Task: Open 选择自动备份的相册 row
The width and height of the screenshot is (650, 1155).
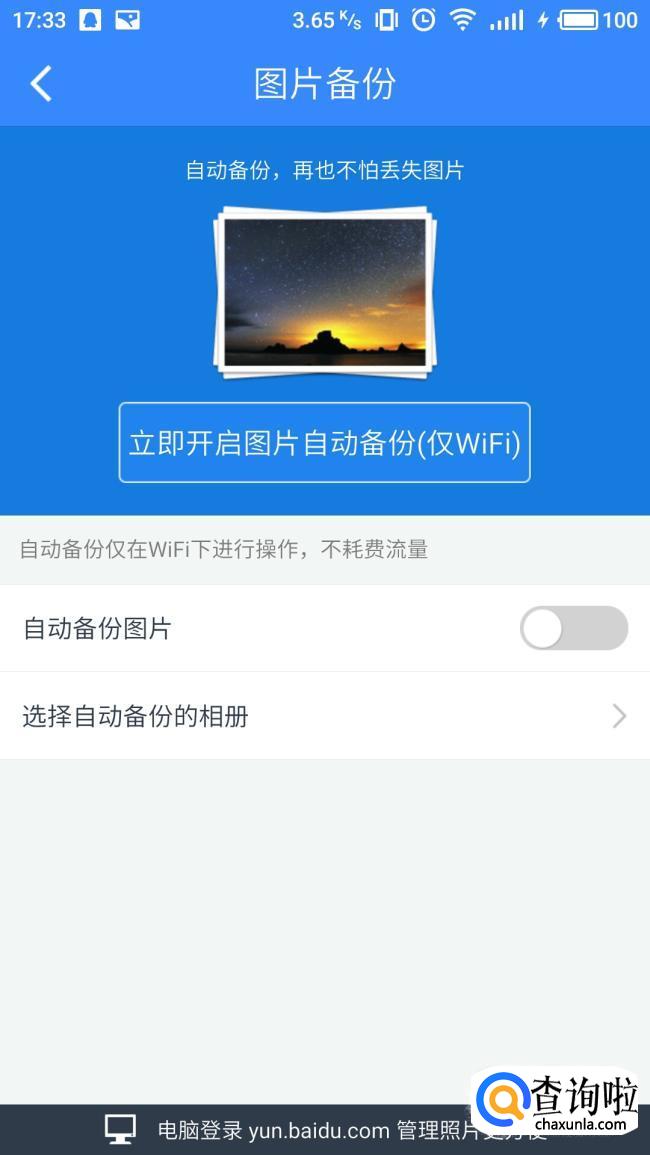Action: 325,716
